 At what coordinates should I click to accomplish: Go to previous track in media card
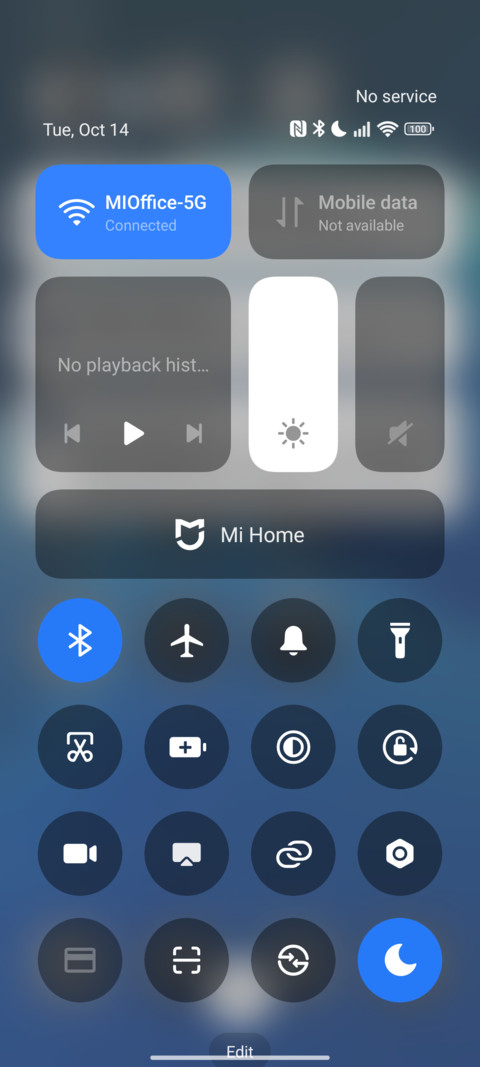pos(72,433)
